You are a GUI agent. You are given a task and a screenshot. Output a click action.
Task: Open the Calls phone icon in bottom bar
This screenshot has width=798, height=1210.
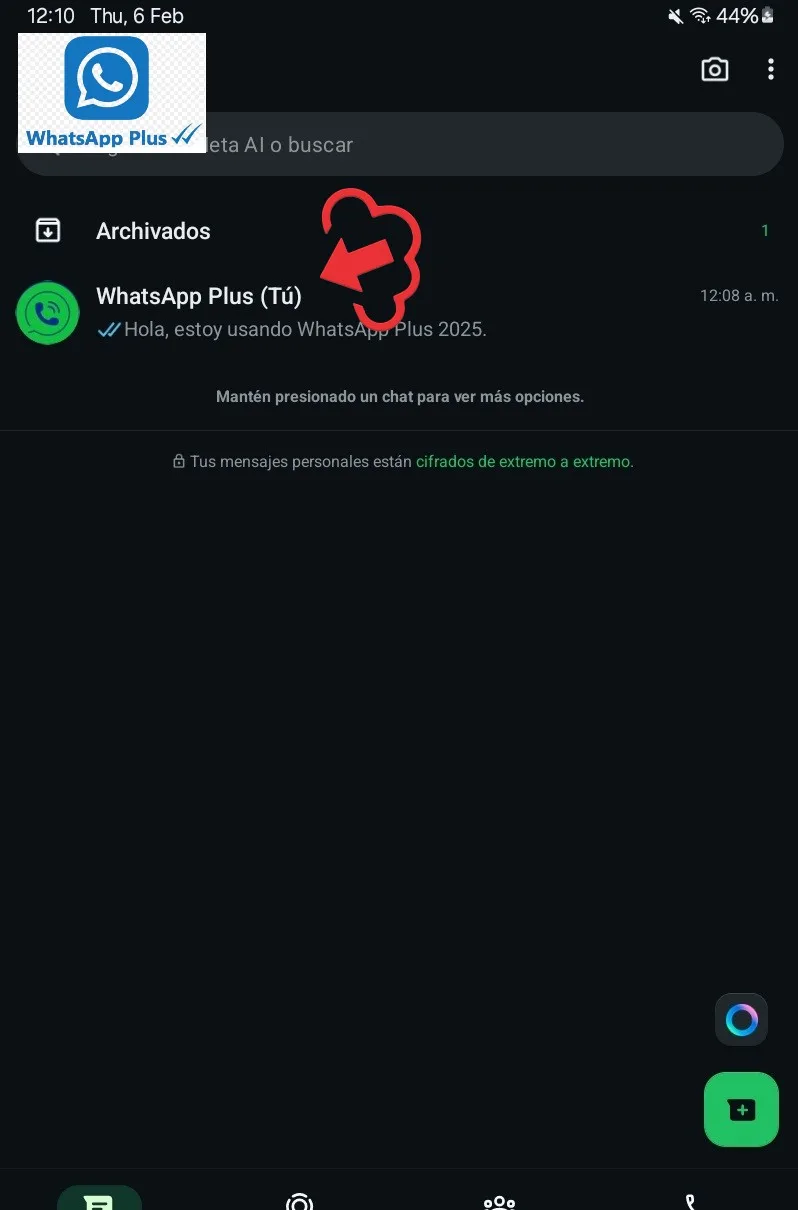(690, 1200)
